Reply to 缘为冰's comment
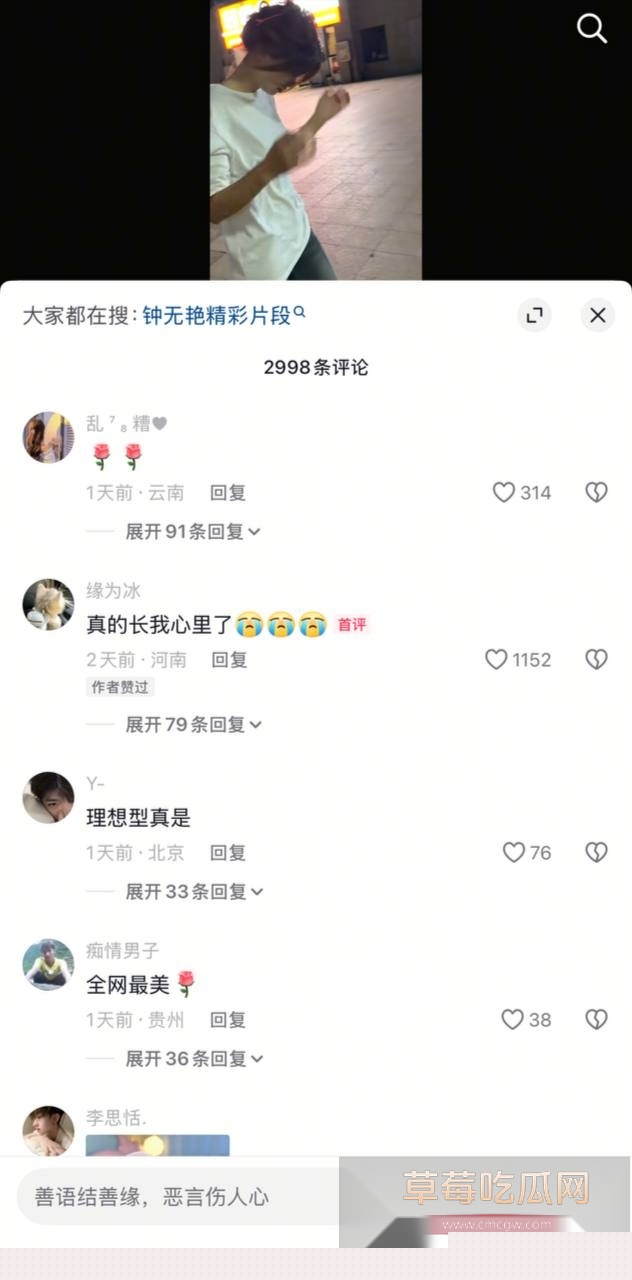The width and height of the screenshot is (632, 1280). (x=229, y=660)
